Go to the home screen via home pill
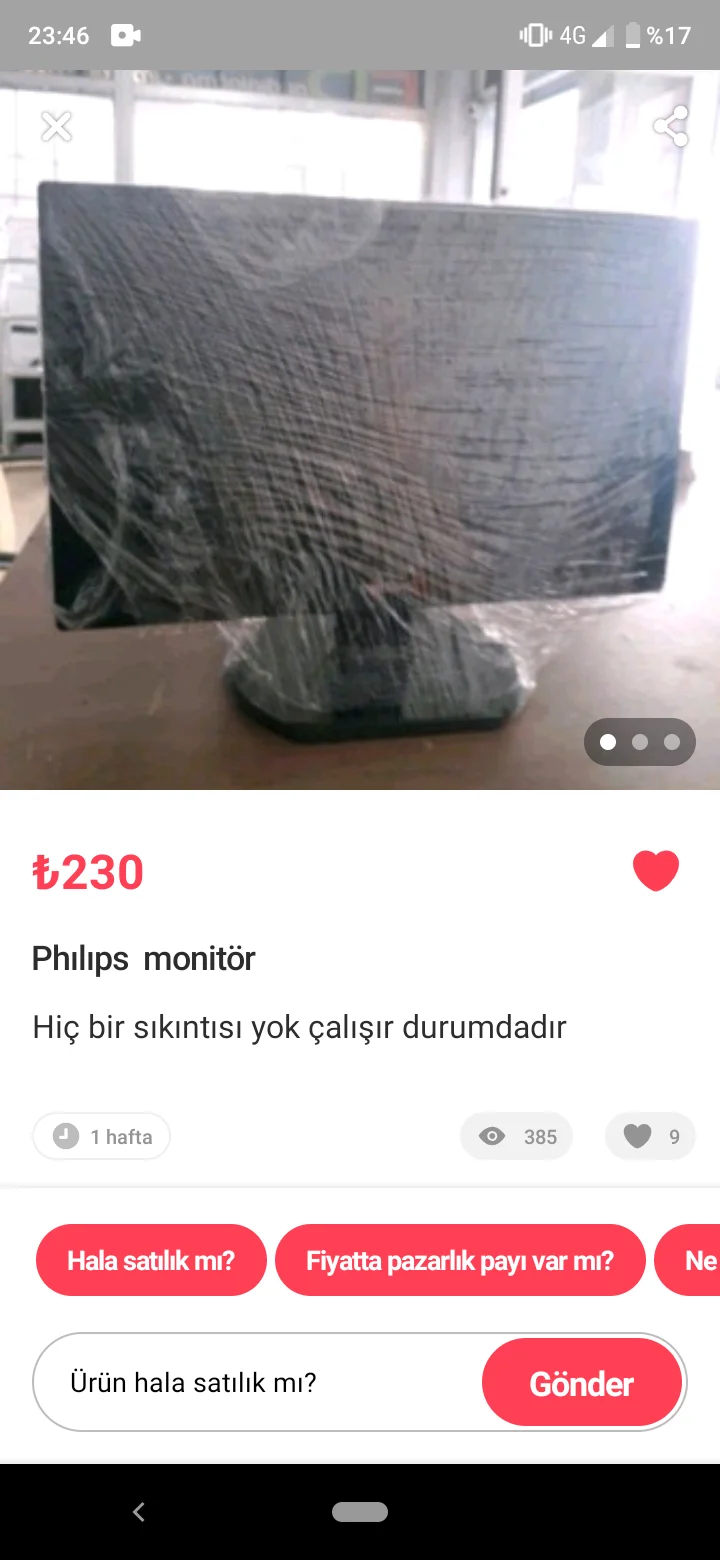 point(360,1512)
